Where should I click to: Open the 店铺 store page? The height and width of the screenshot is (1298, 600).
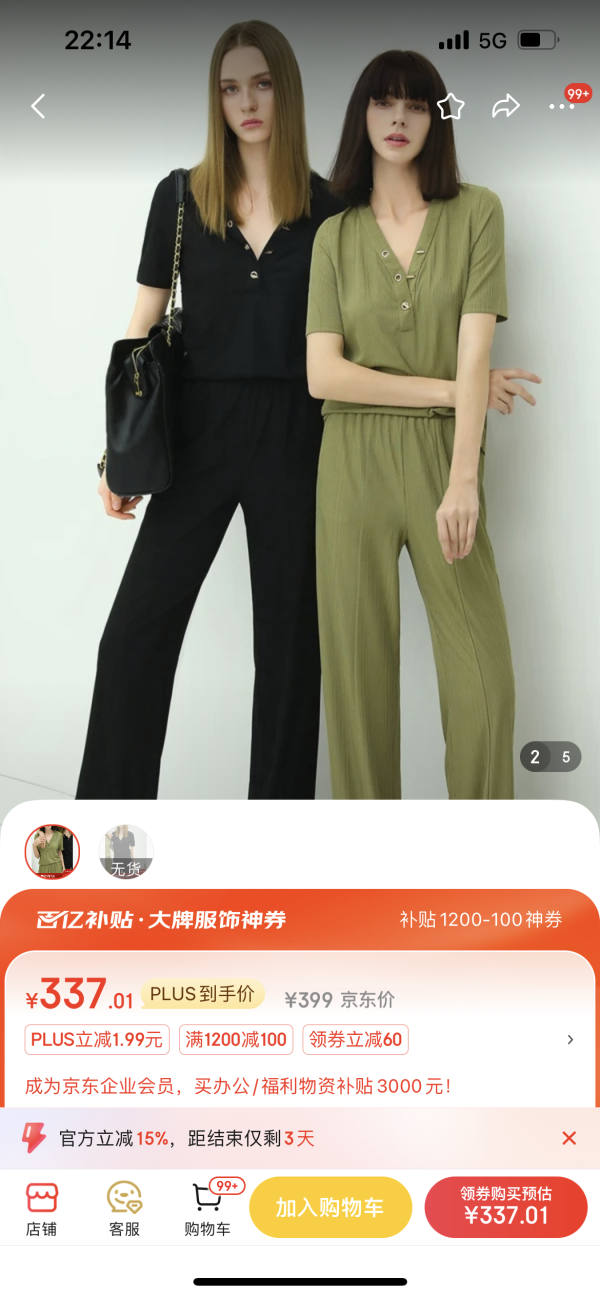pos(42,1208)
